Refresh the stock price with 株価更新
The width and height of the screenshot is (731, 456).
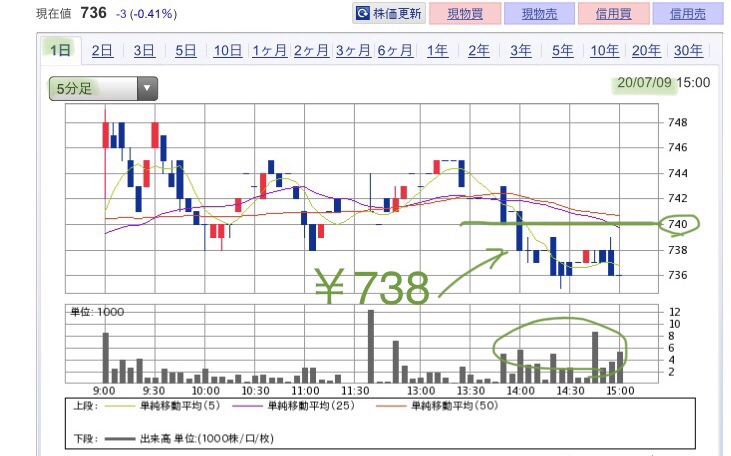[x=390, y=14]
